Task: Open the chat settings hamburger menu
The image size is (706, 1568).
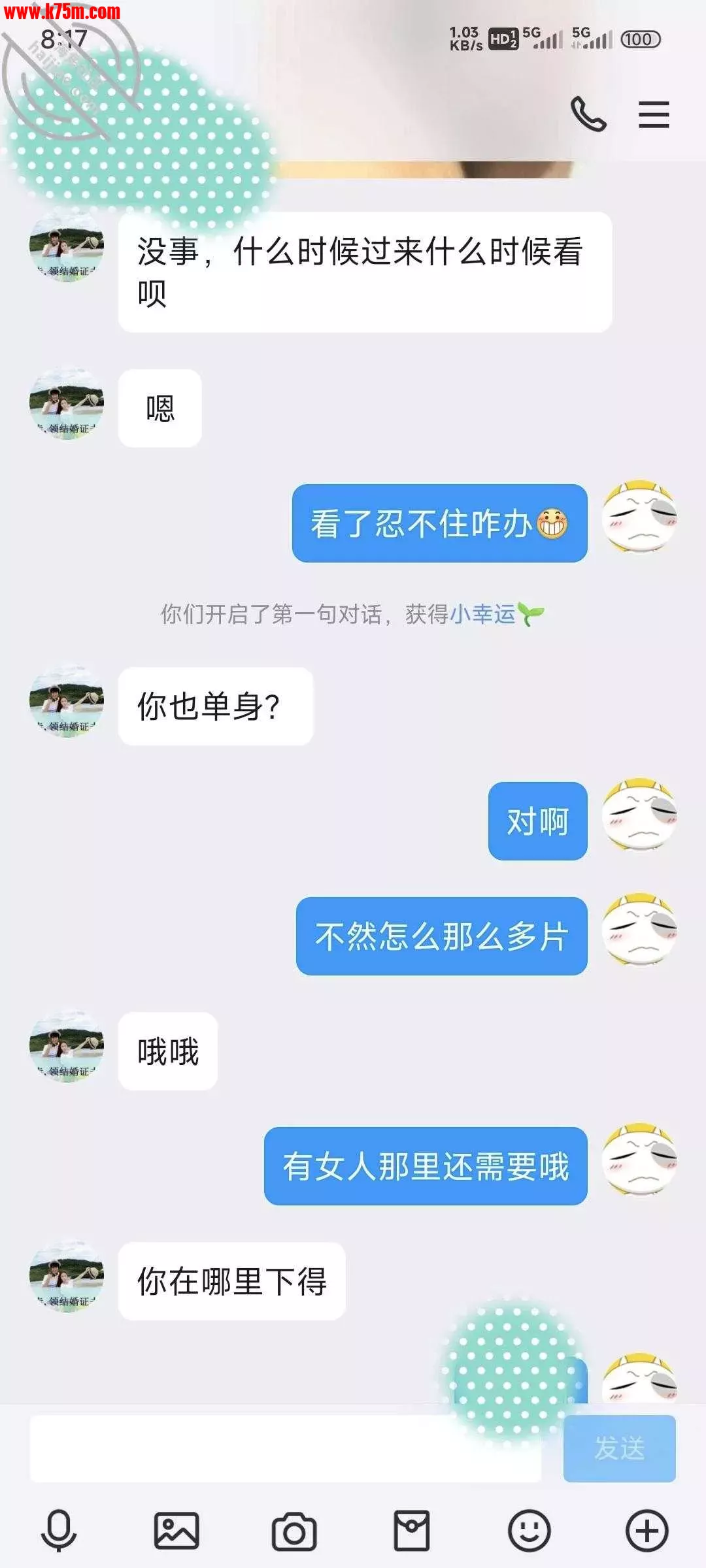Action: tap(654, 114)
